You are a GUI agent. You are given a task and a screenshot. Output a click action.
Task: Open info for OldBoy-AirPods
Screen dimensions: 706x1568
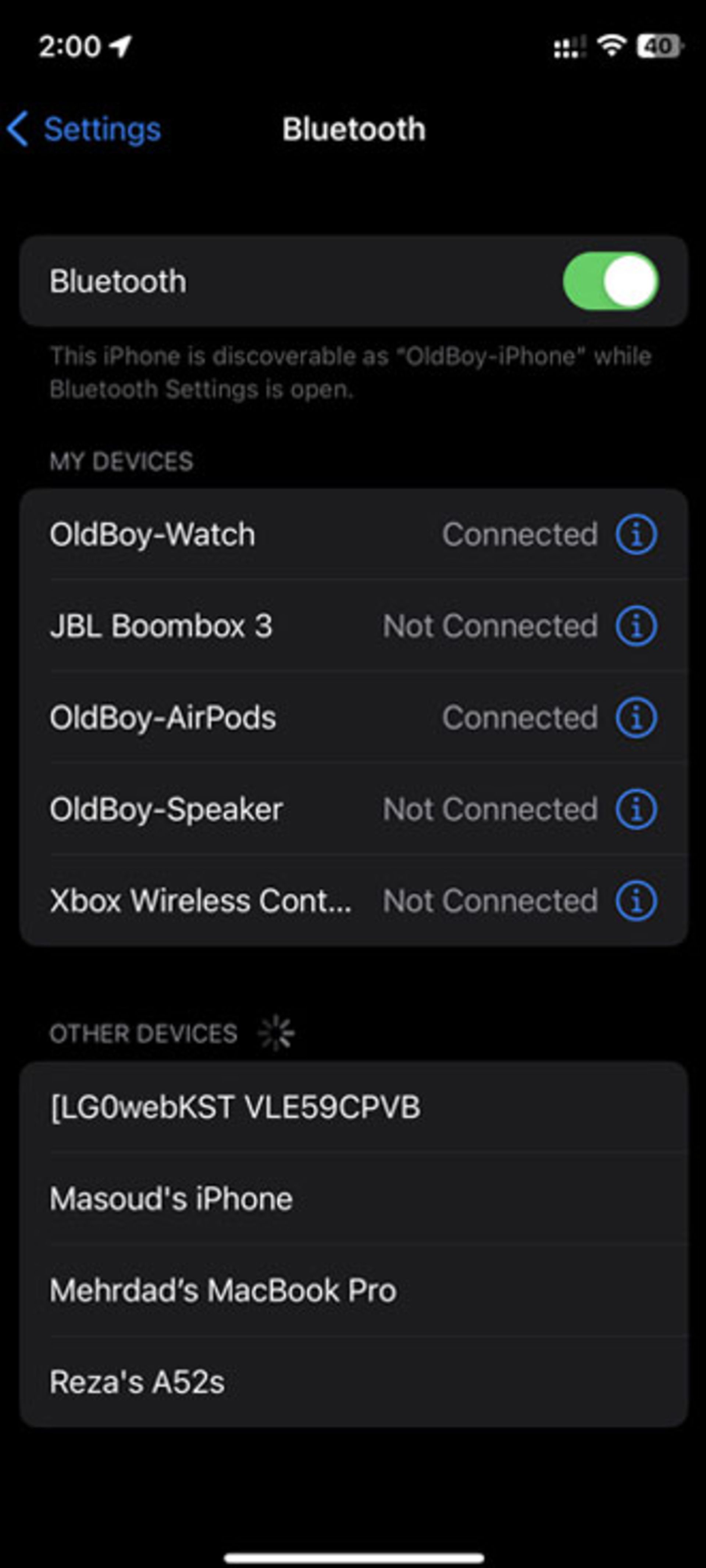[635, 718]
